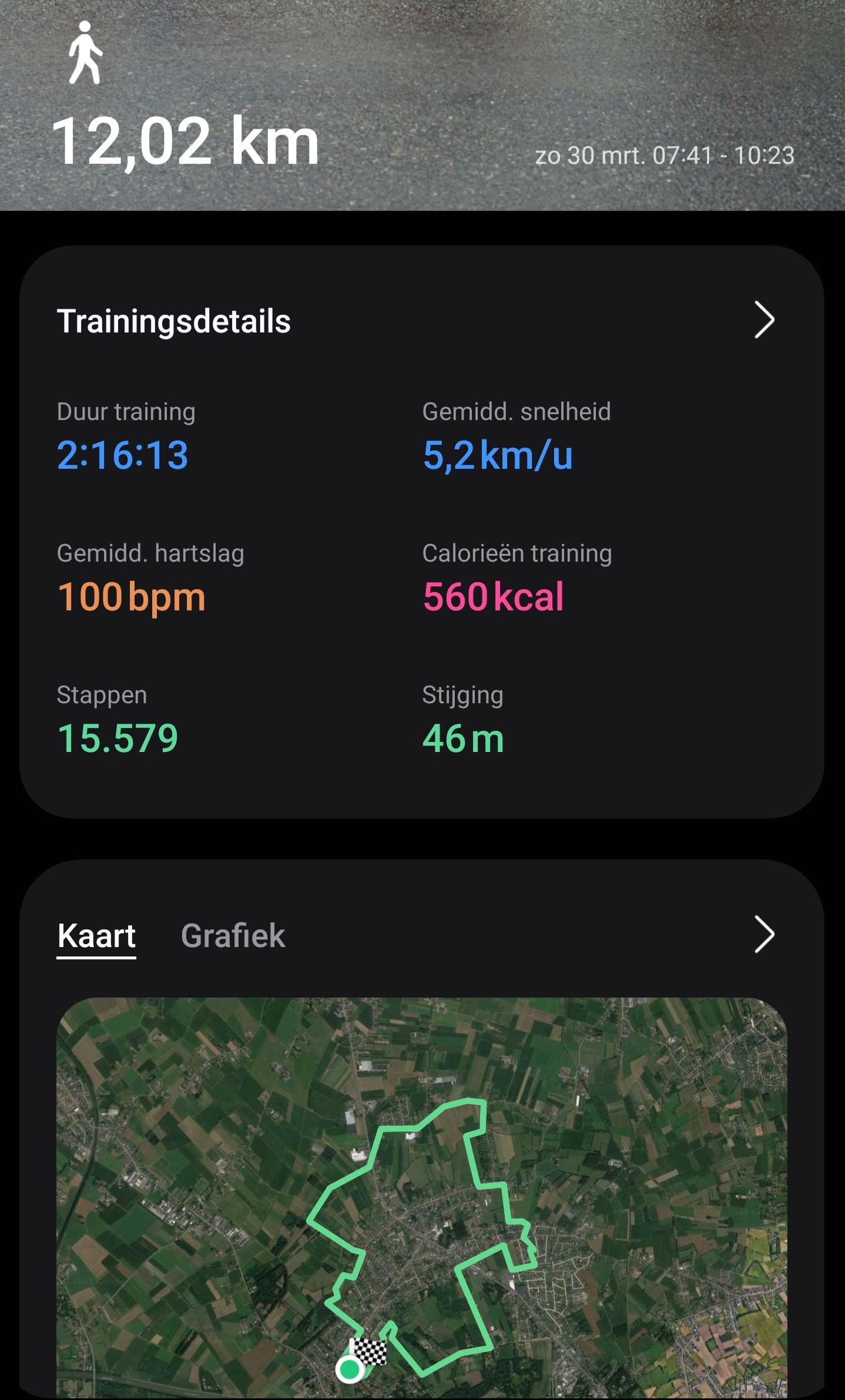Switch to the Grafiek tab
The width and height of the screenshot is (845, 1400).
point(233,935)
